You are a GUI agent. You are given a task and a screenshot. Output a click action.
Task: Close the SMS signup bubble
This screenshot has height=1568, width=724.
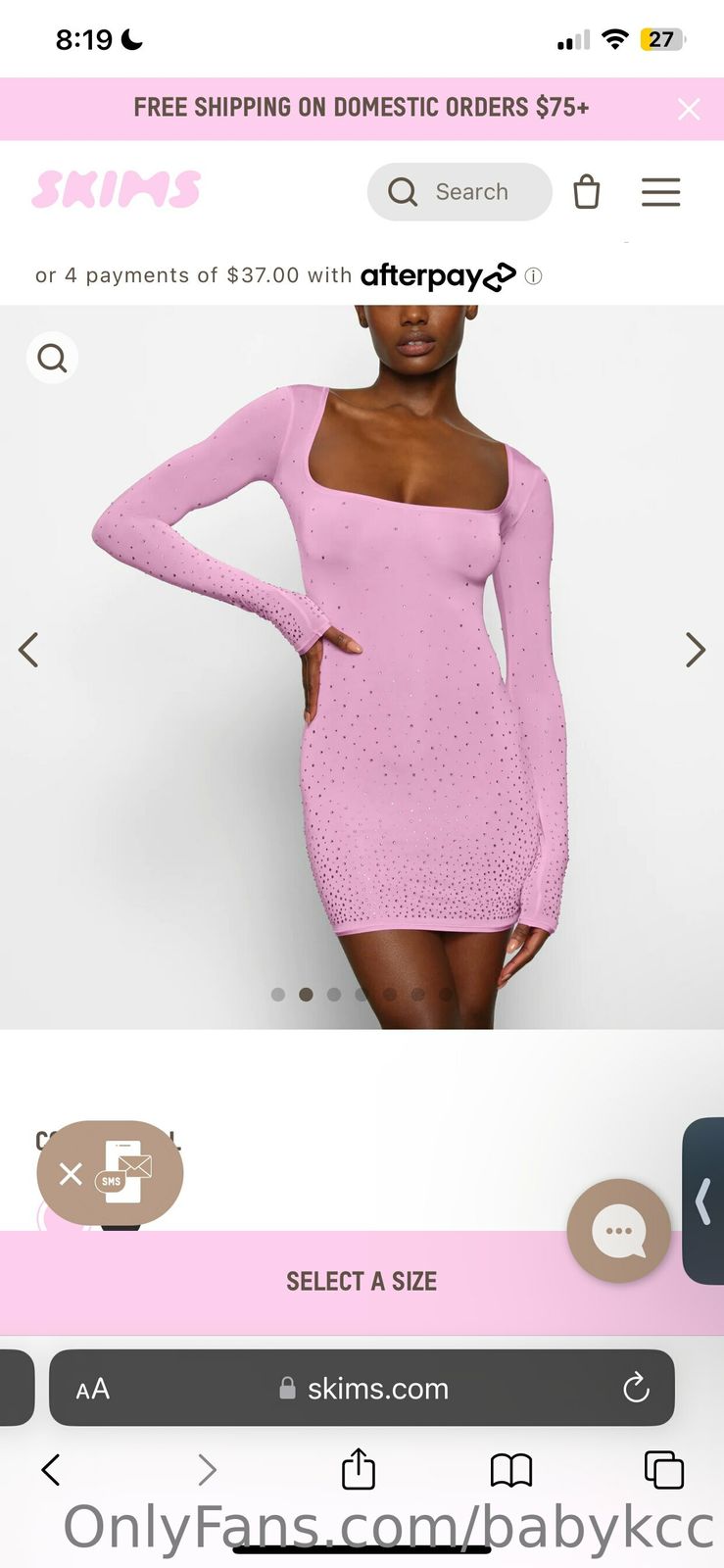[71, 1173]
